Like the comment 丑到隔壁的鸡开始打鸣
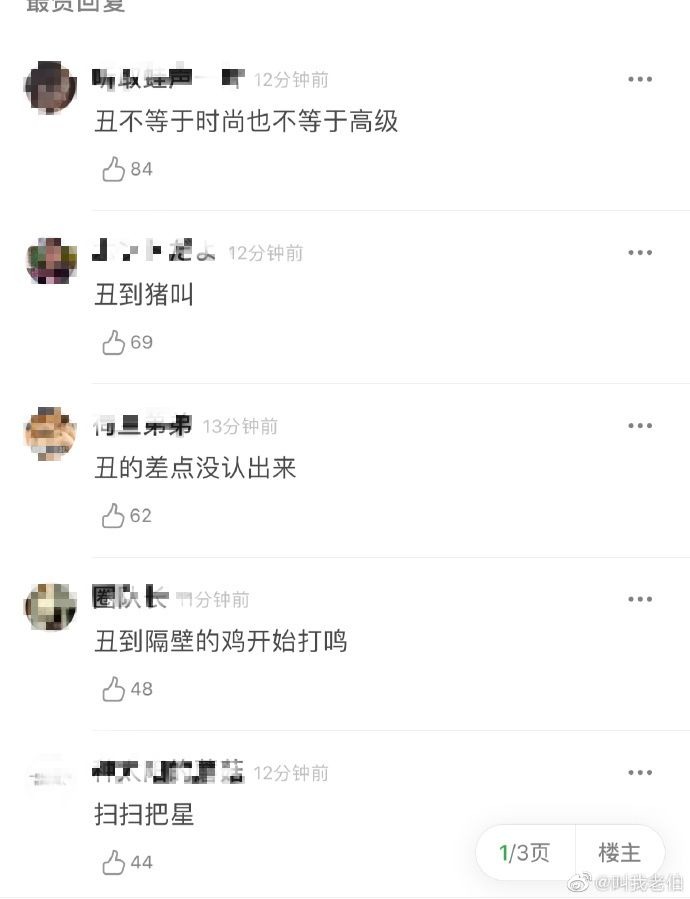 [114, 689]
